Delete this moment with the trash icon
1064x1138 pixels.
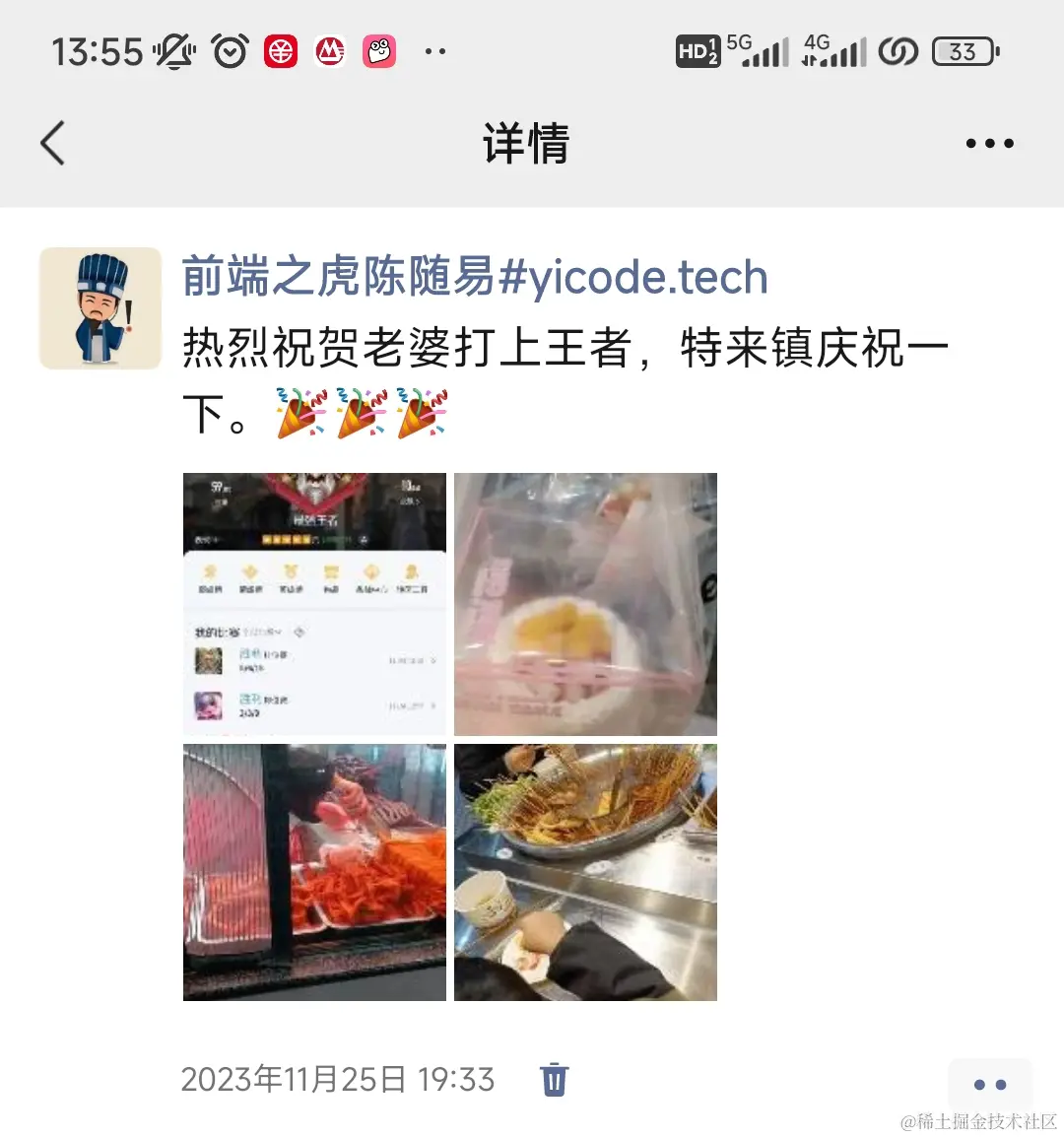click(x=555, y=1079)
